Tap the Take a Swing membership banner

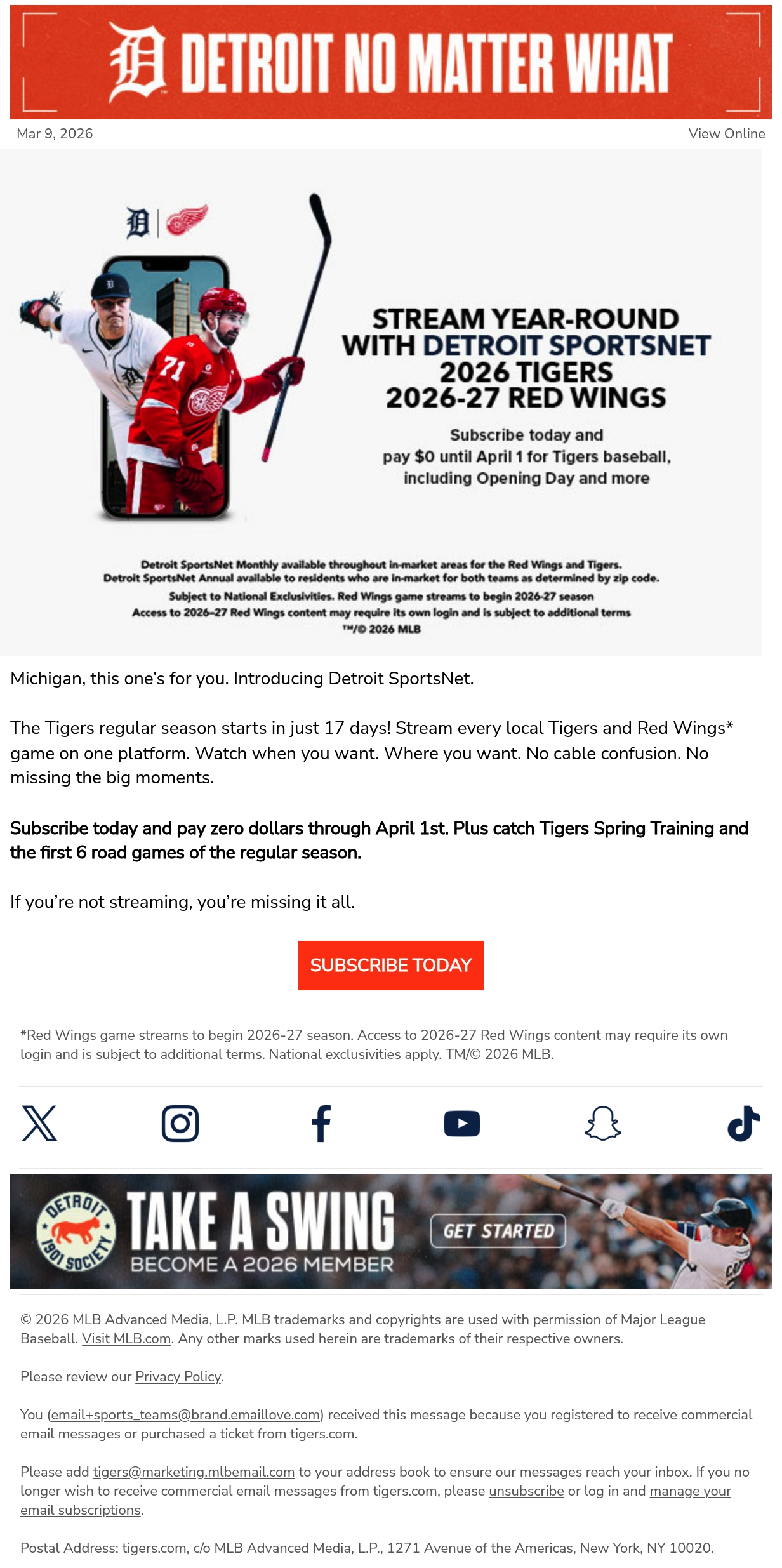click(x=391, y=1231)
